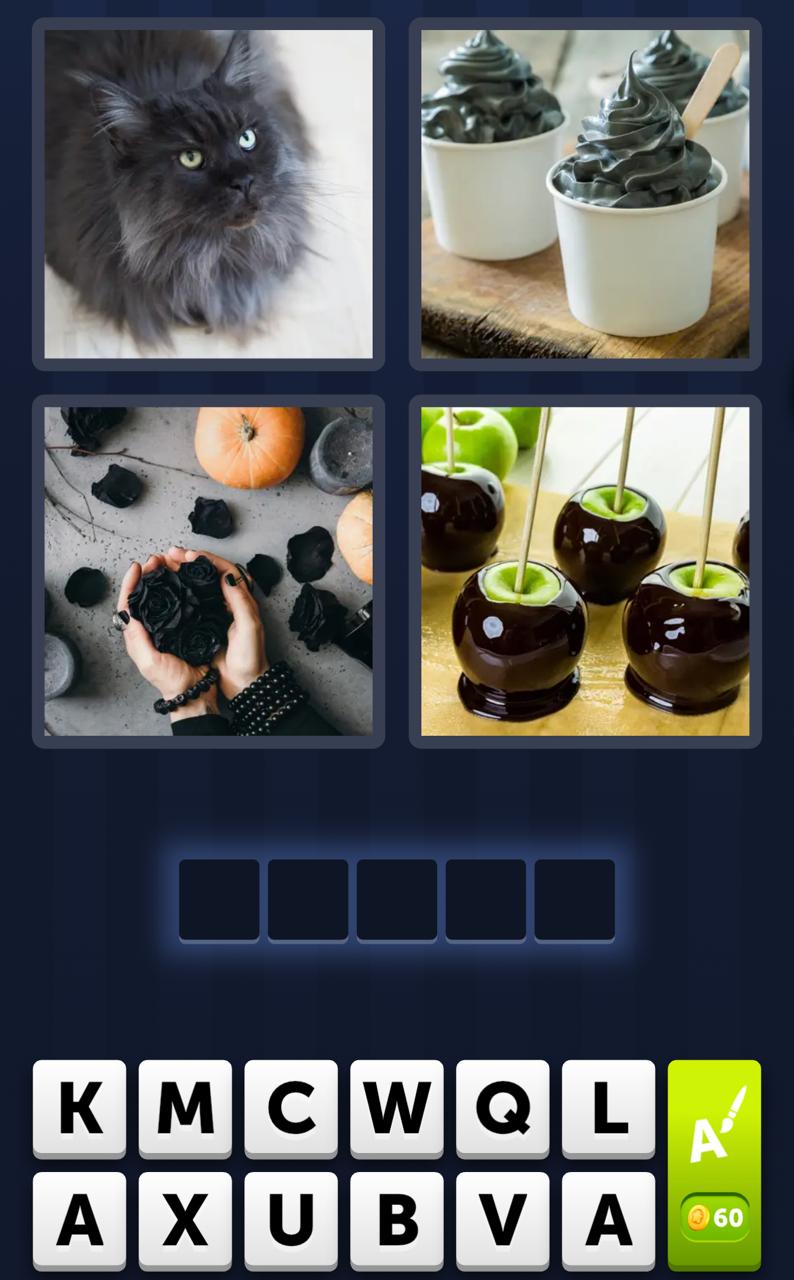Enlarge the fluffy cat picture
This screenshot has height=1280, width=794.
point(208,194)
